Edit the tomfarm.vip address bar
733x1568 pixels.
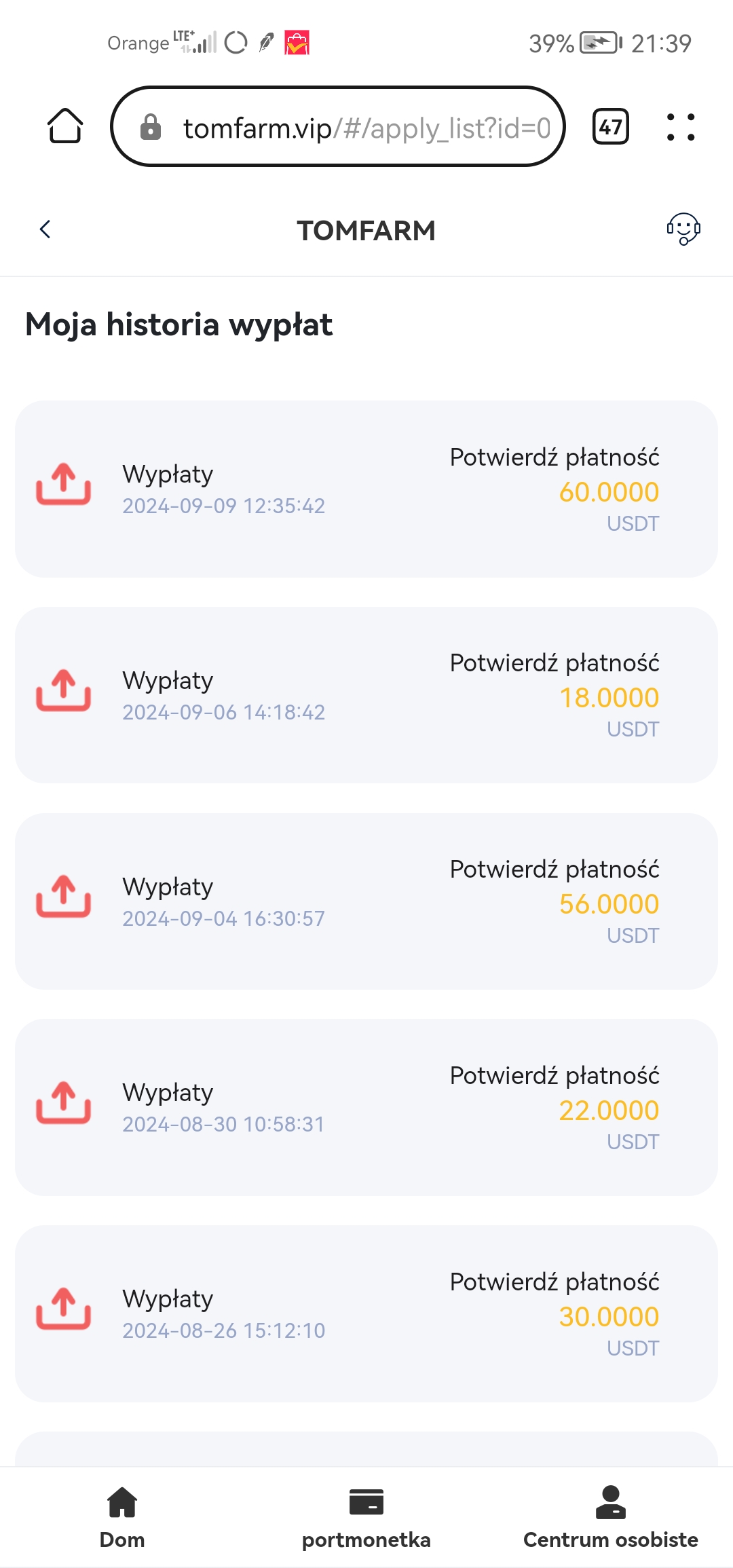338,126
